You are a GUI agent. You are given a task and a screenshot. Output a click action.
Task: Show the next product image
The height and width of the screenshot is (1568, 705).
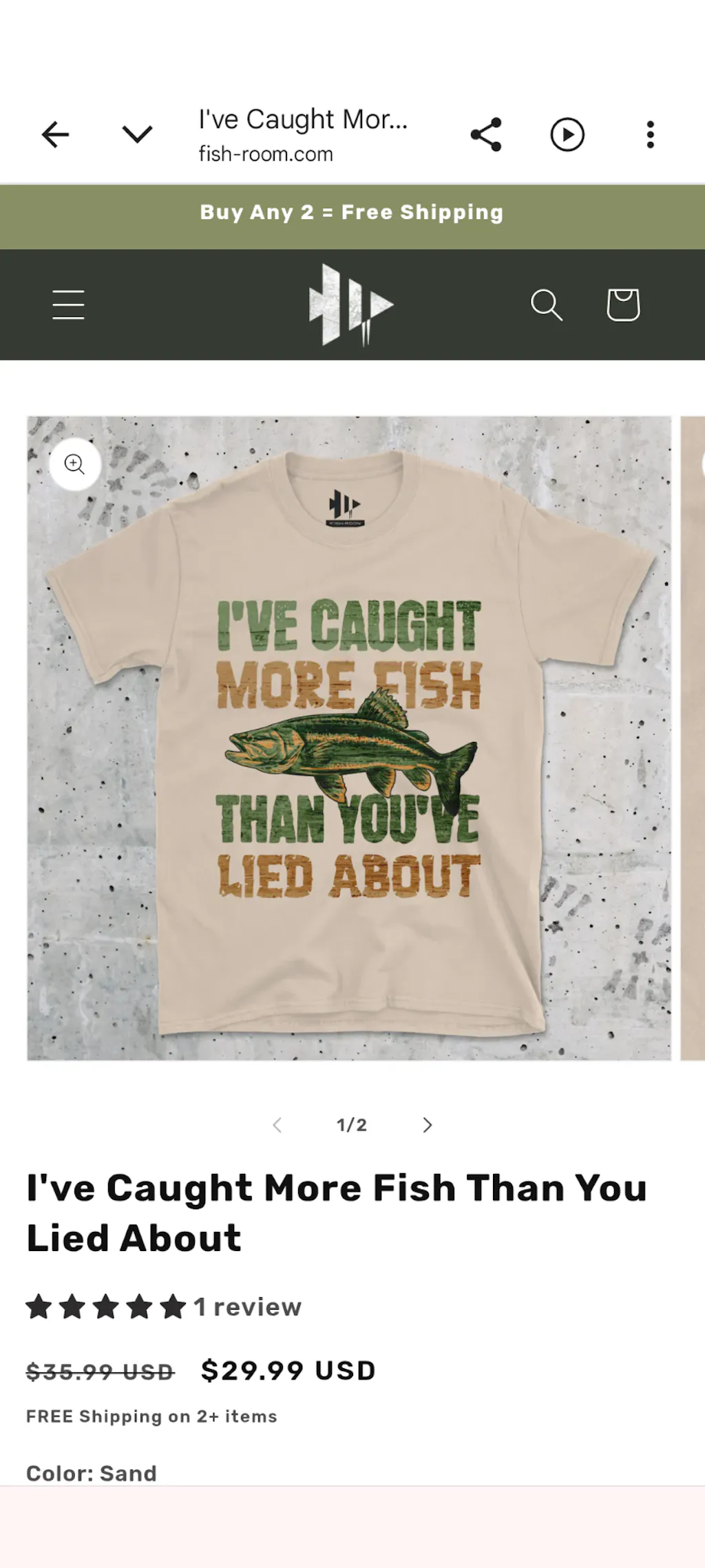click(x=428, y=1125)
